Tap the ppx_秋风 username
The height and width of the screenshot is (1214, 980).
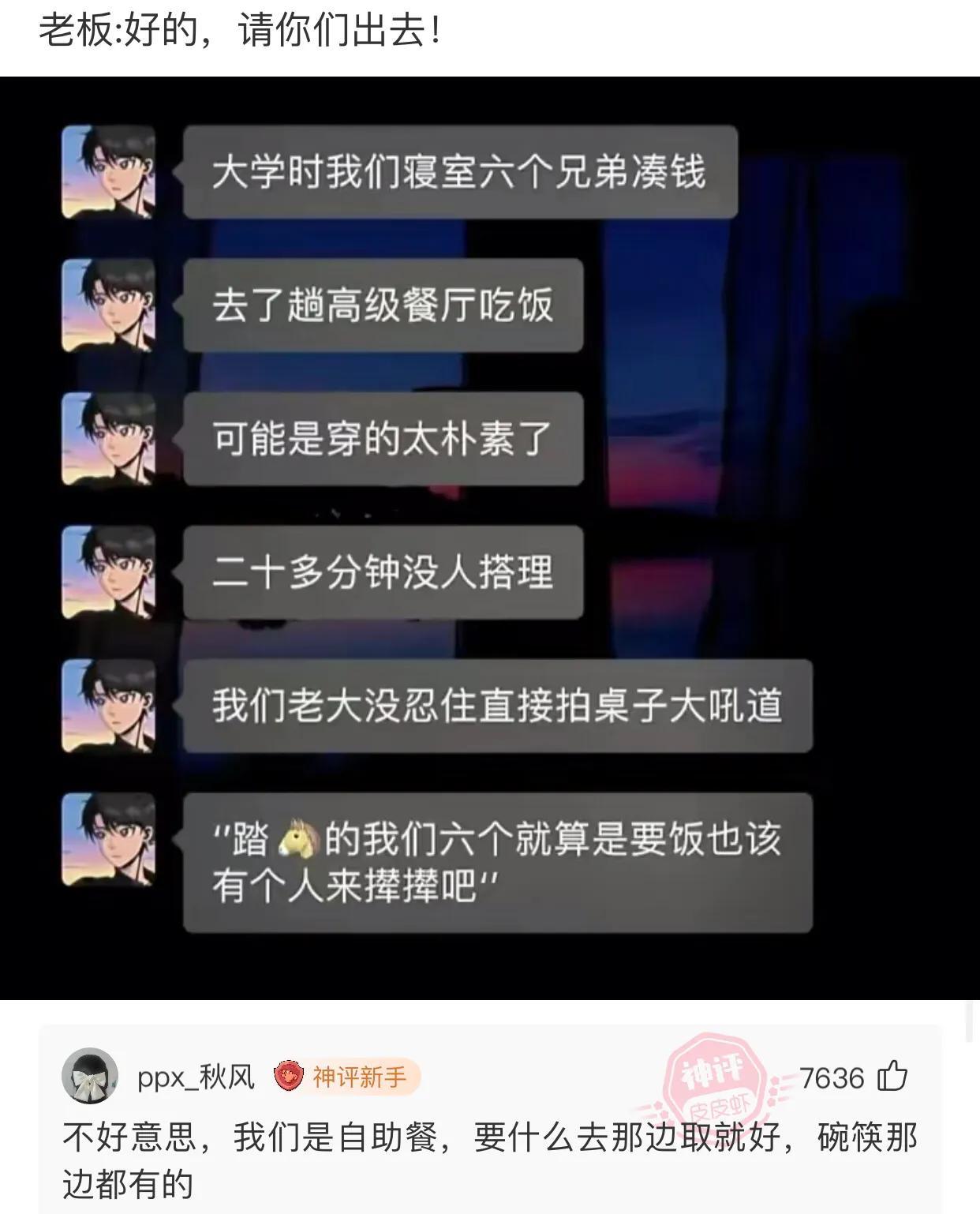coord(196,1077)
